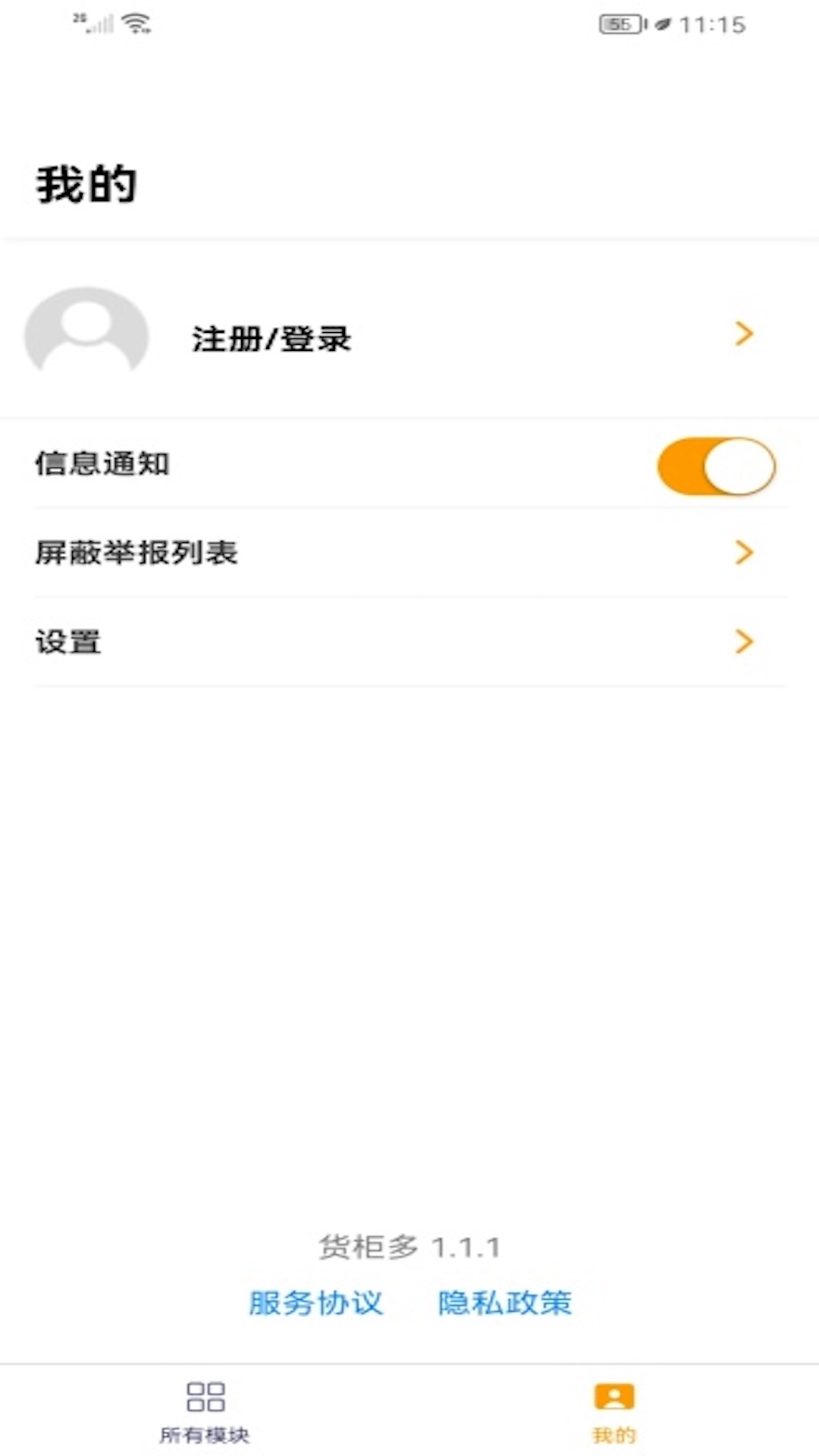
Task: Expand the 设置 entry chevron
Action: coord(745,642)
